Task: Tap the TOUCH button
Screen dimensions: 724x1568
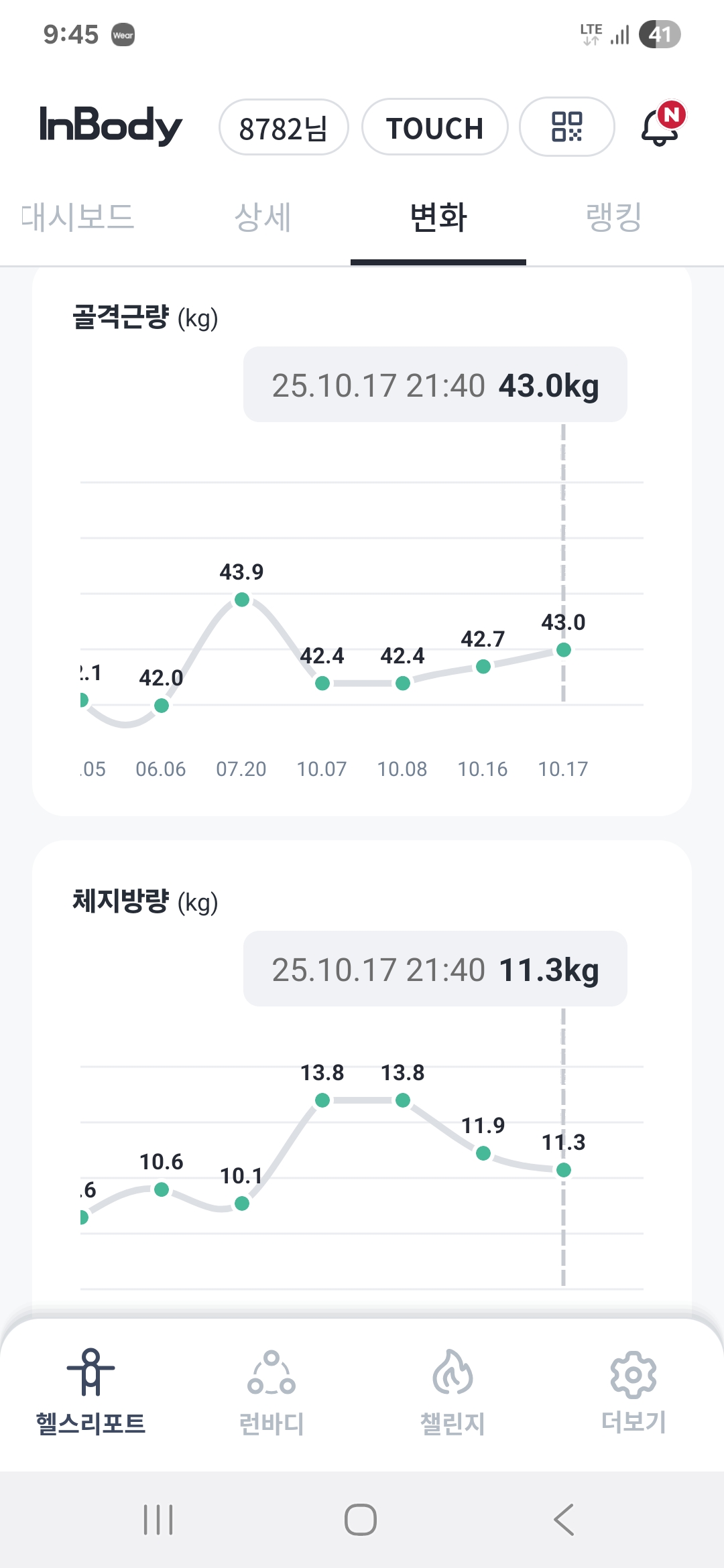Action: pos(434,127)
